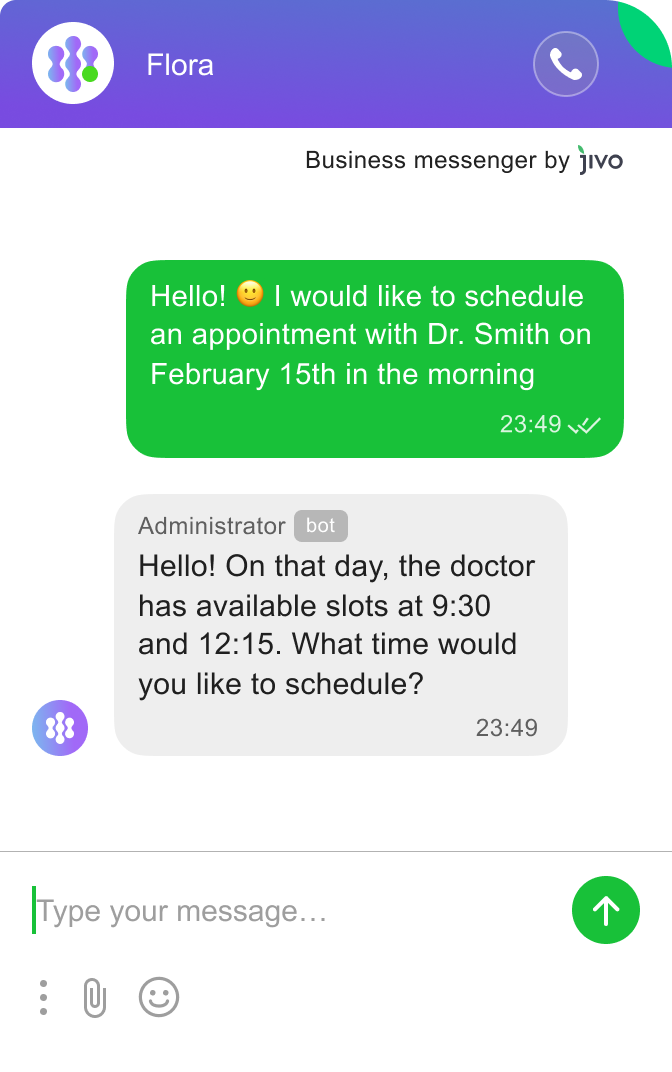Open the emoji picker
The image size is (672, 1072).
pos(159,997)
